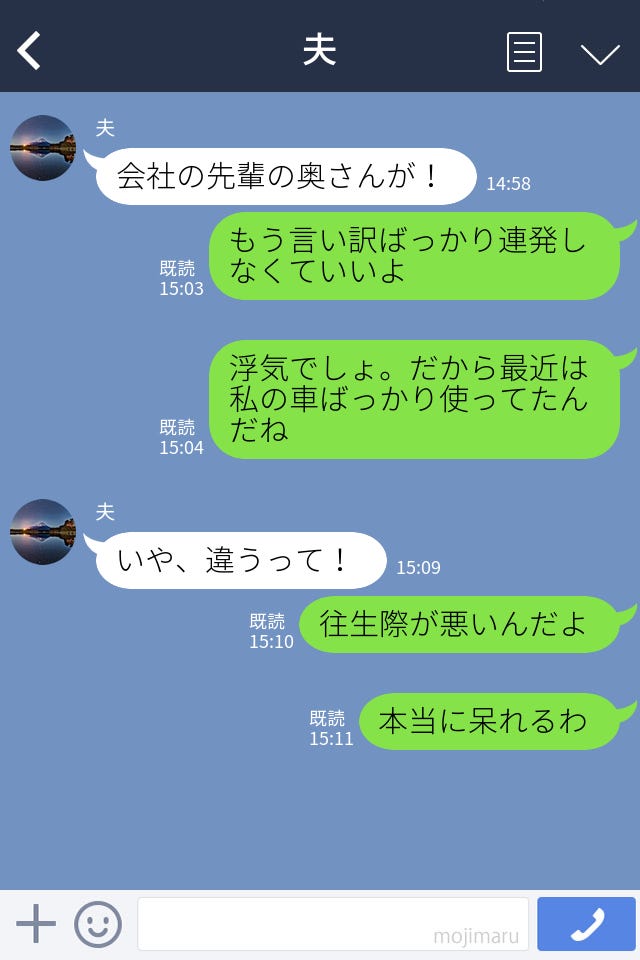Start a call with the blue phone button
The image size is (640, 960).
[x=586, y=924]
